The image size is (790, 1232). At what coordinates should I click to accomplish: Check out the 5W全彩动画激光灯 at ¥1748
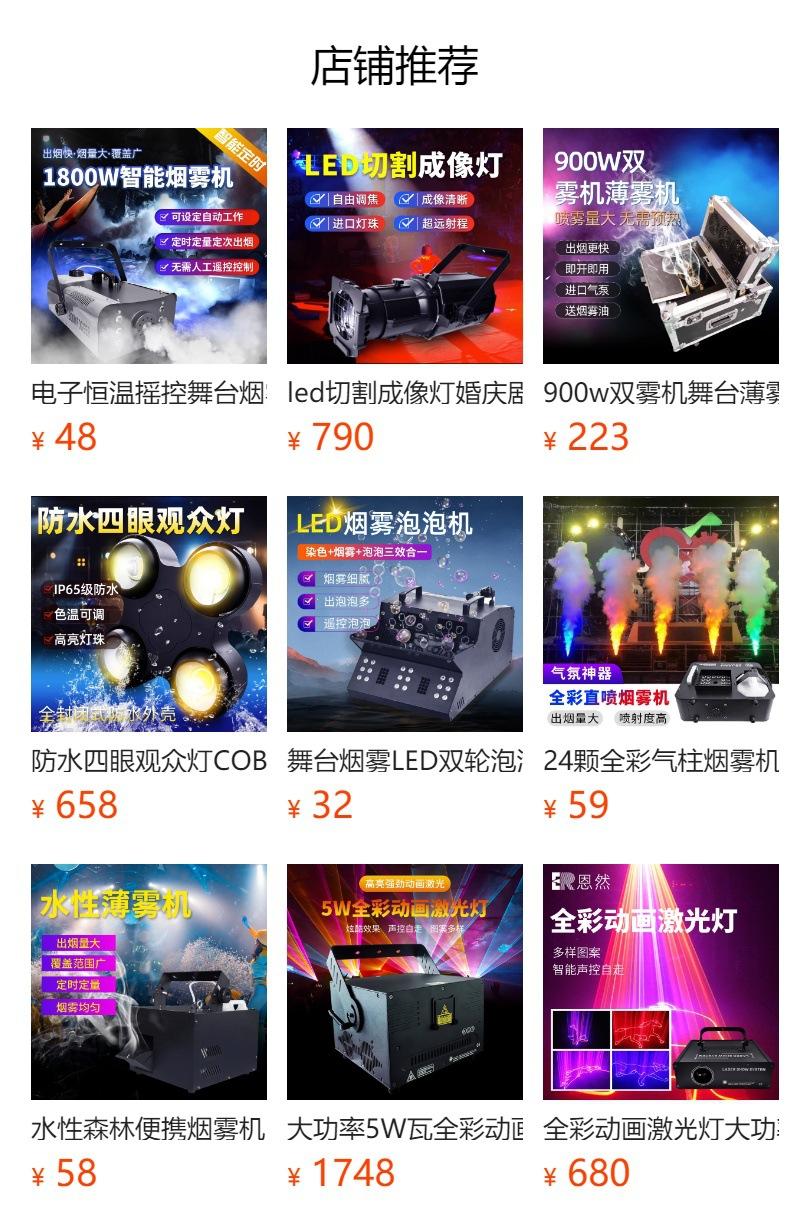pyautogui.click(x=405, y=982)
